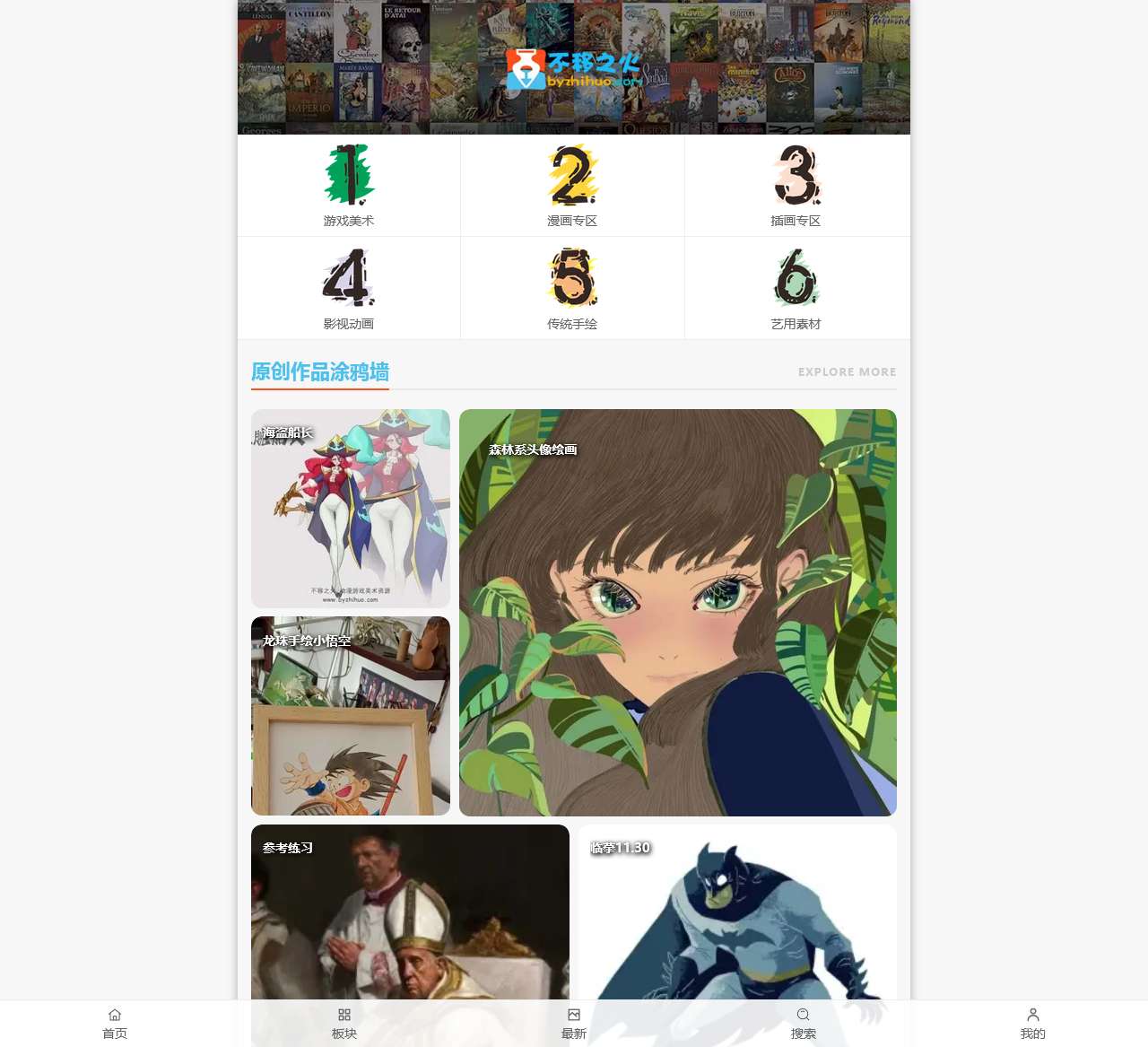Go to the 影视动画 category

(x=349, y=288)
